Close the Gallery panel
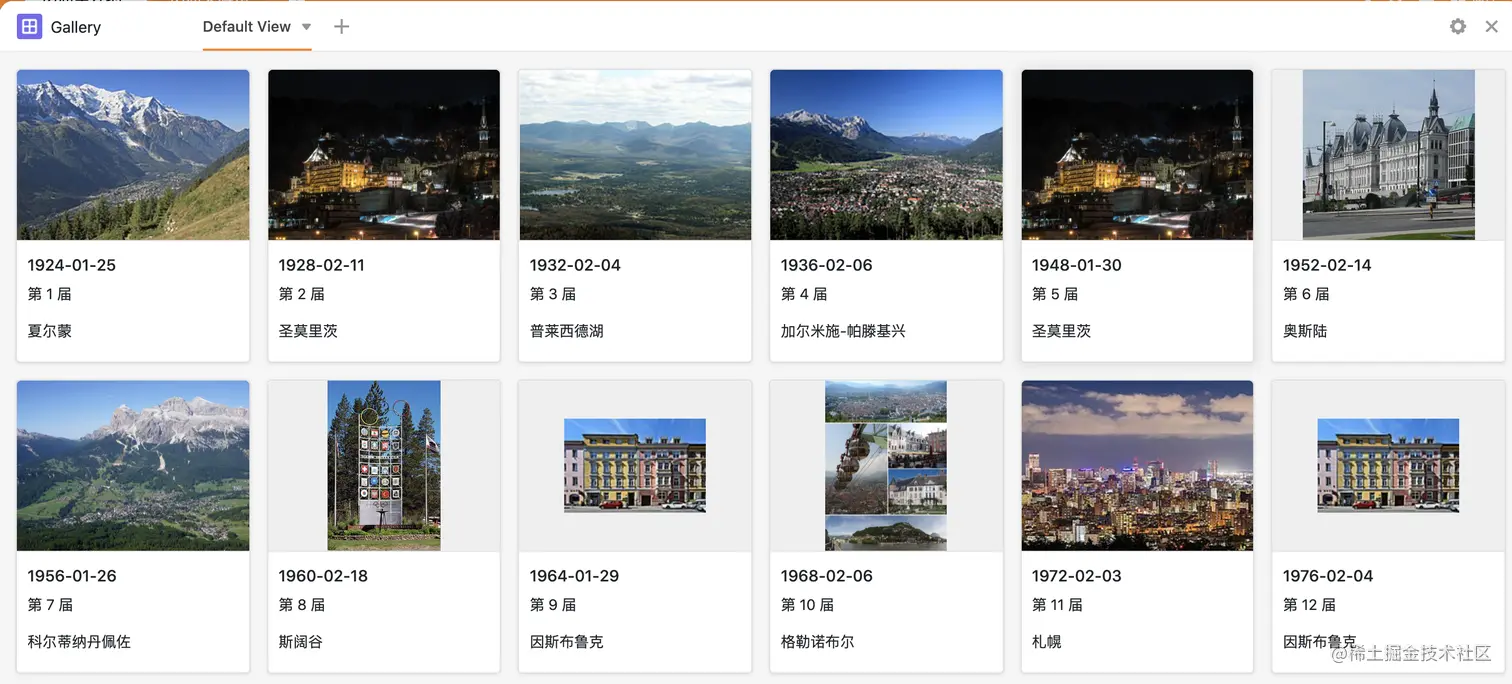The width and height of the screenshot is (1512, 684). click(1491, 27)
